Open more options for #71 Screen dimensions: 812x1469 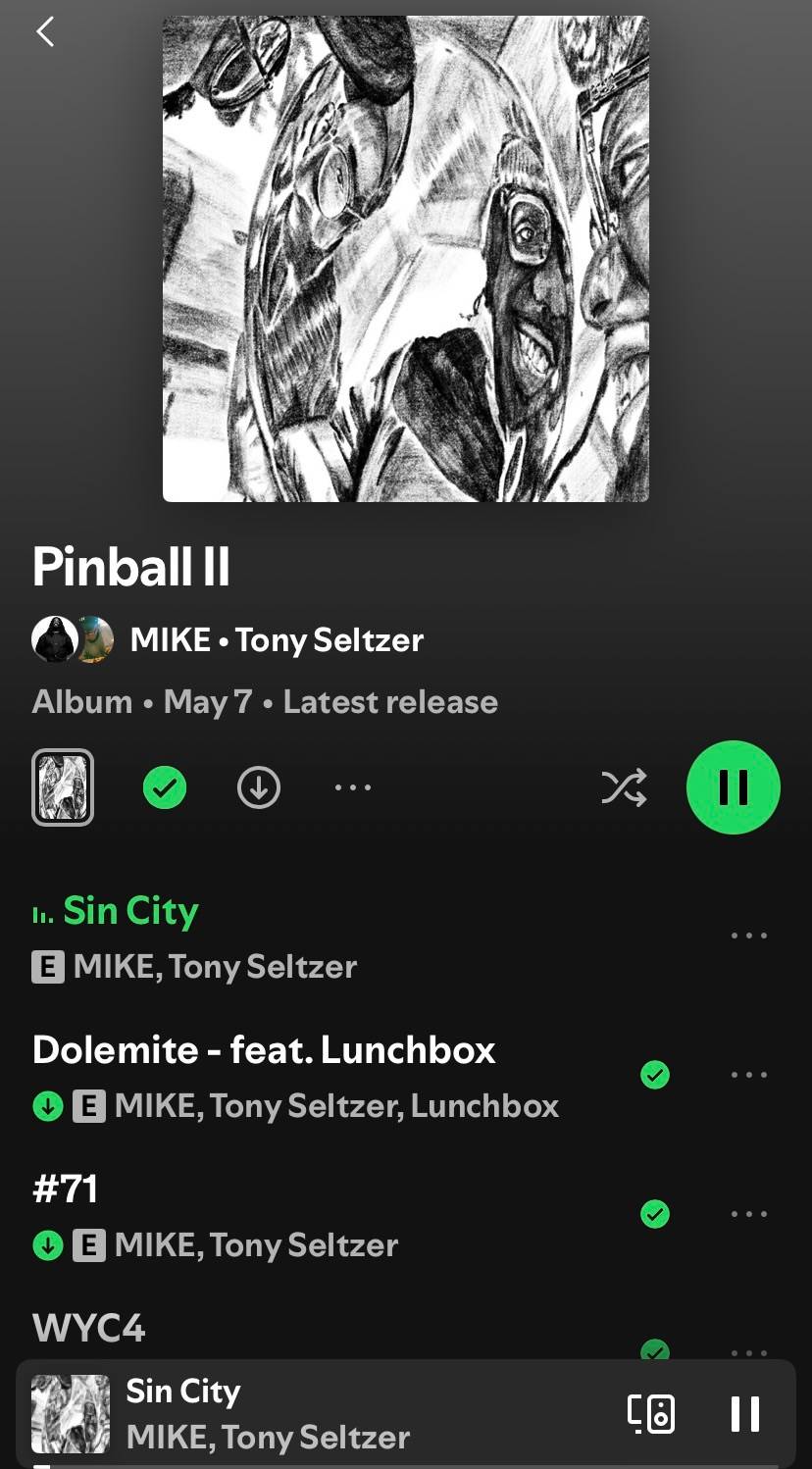pos(749,1214)
